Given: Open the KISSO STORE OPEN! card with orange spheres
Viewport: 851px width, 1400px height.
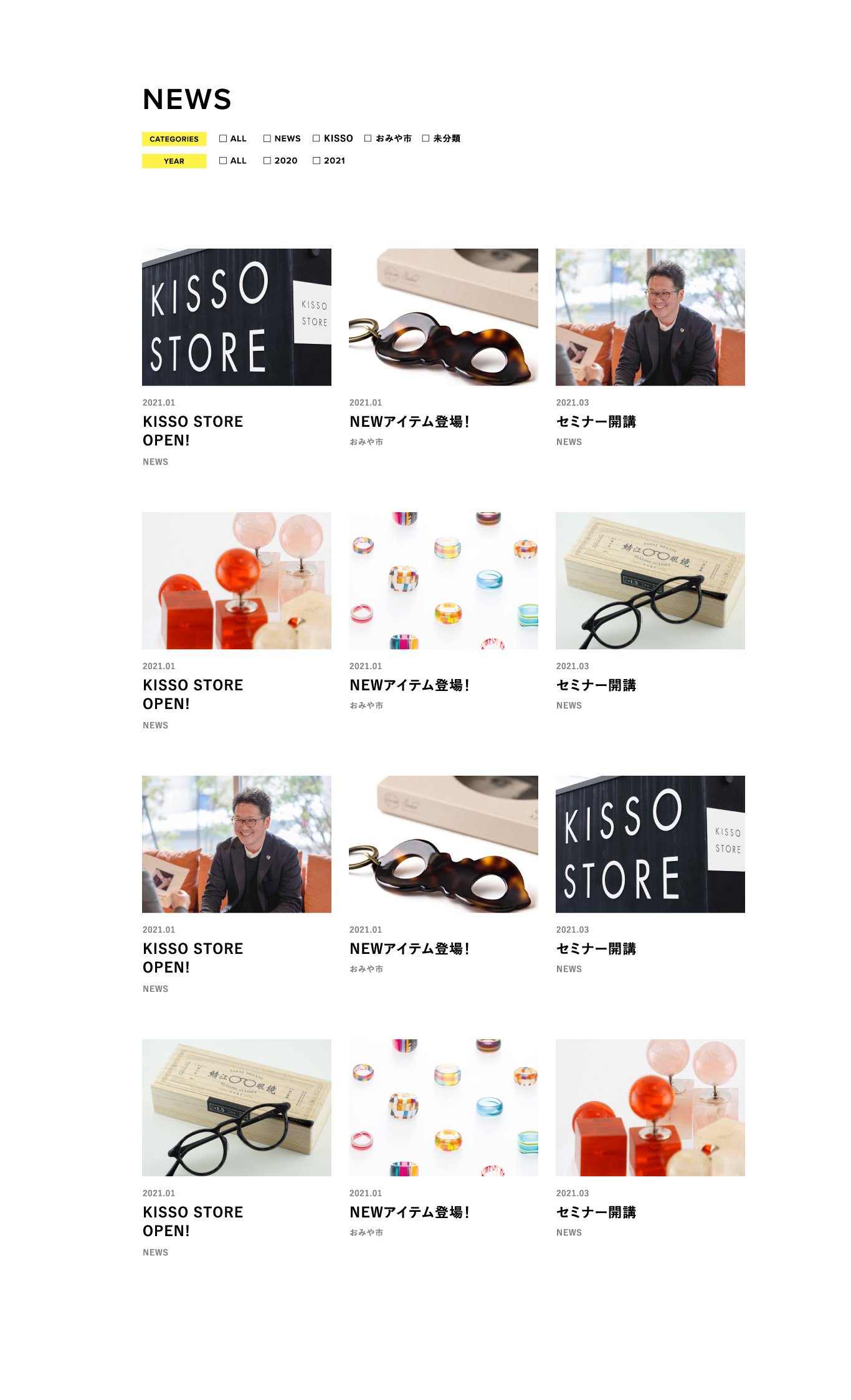Looking at the screenshot, I should [236, 581].
